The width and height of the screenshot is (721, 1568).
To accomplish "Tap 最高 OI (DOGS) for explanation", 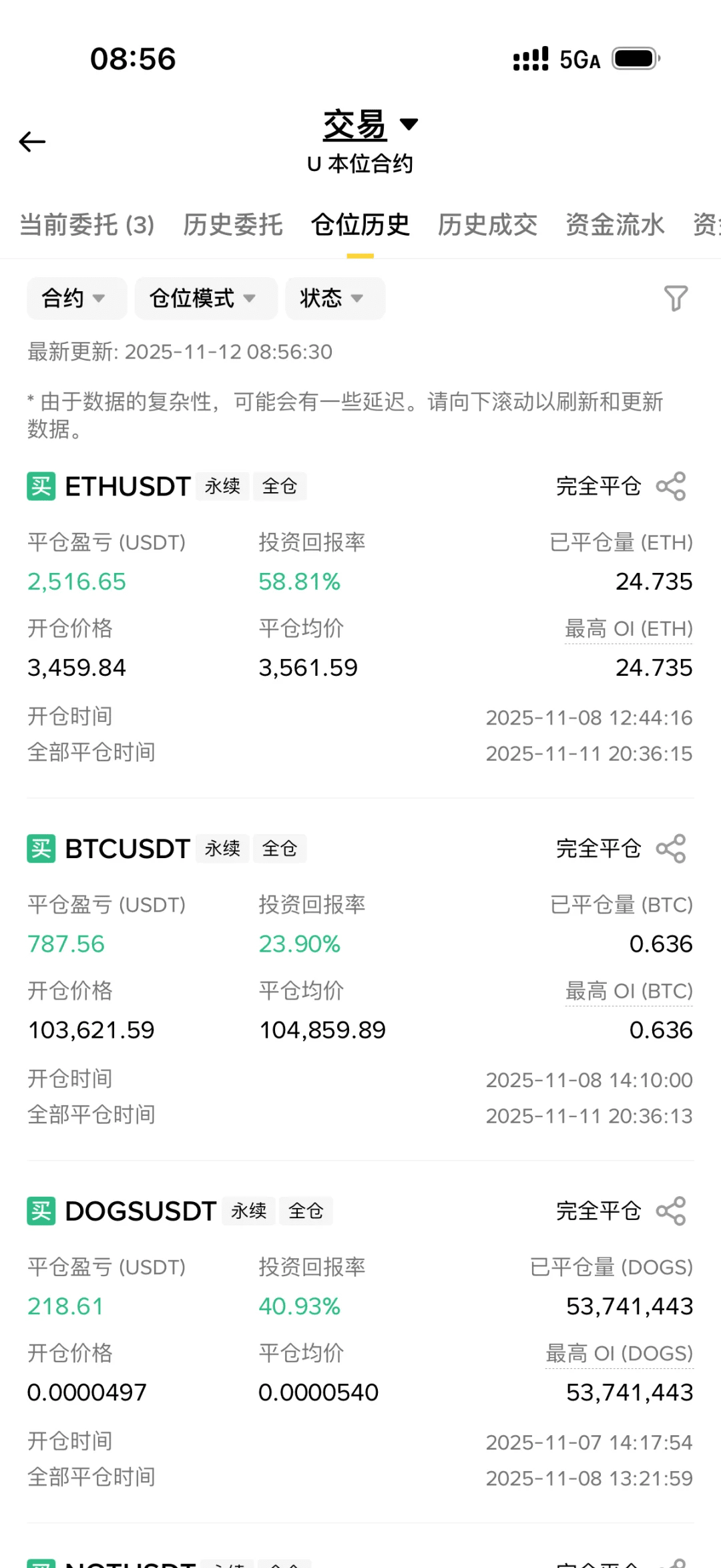I will tap(619, 1354).
